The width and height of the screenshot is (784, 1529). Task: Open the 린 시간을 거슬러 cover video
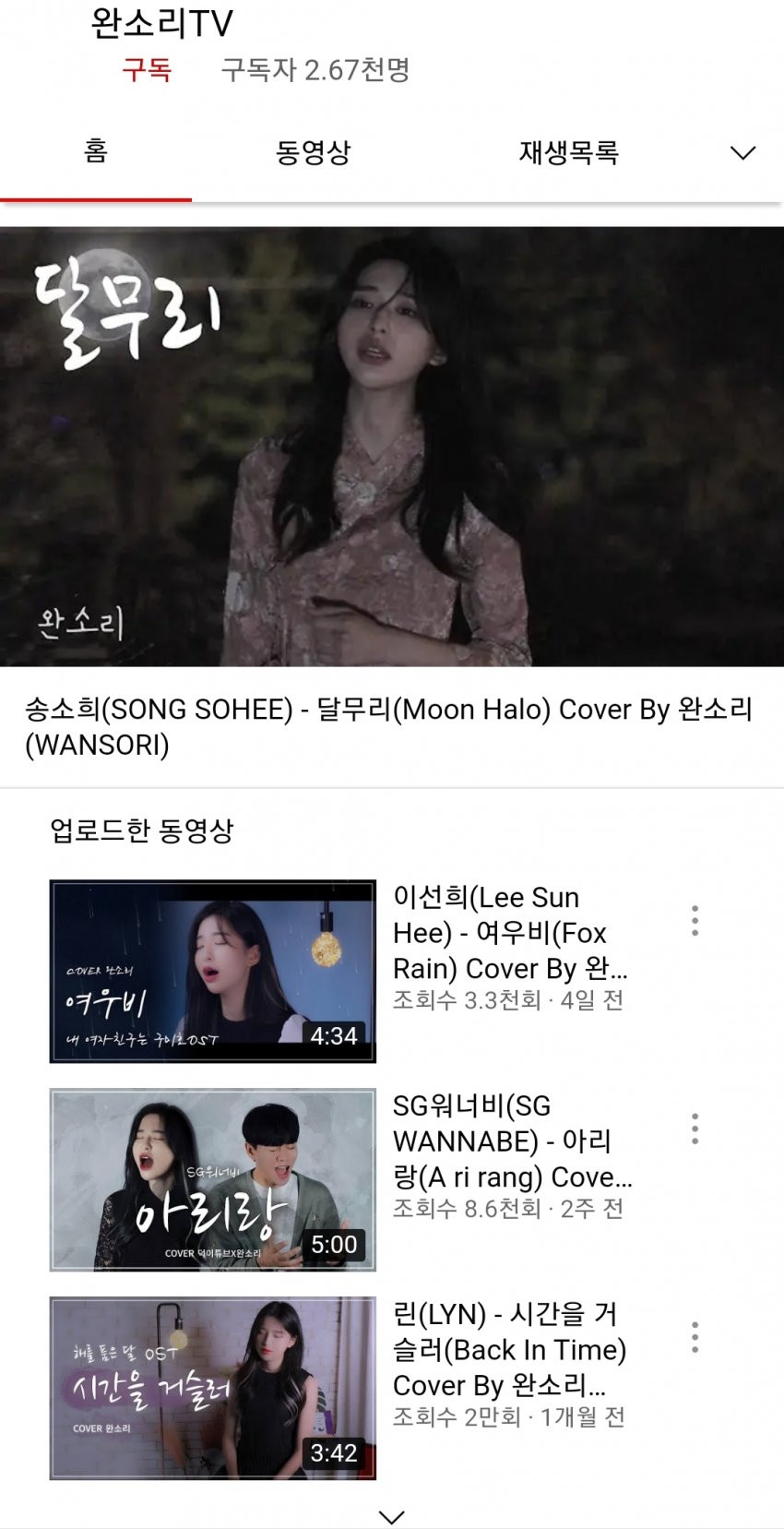pos(213,1388)
